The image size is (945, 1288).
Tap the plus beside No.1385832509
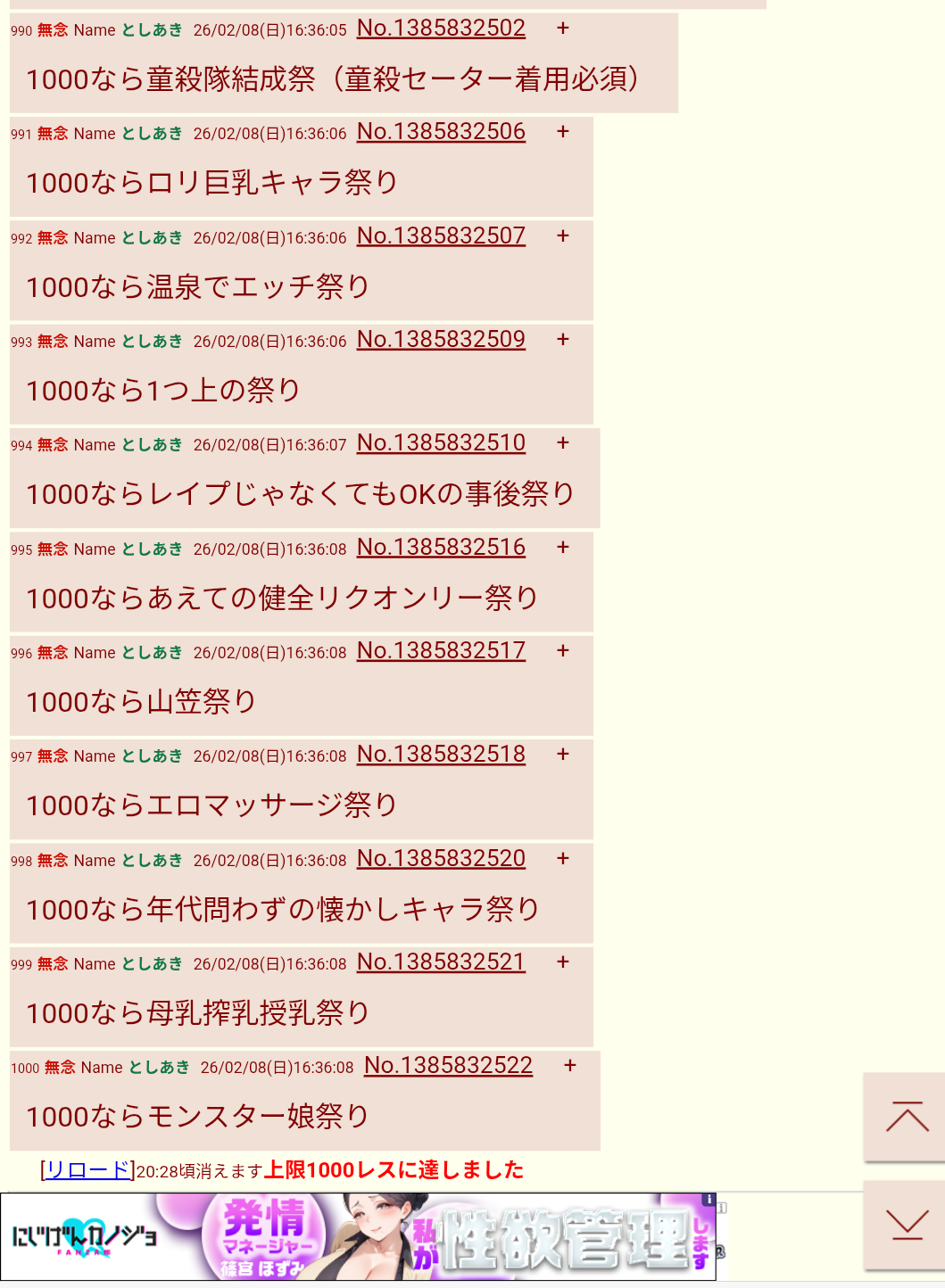(563, 340)
